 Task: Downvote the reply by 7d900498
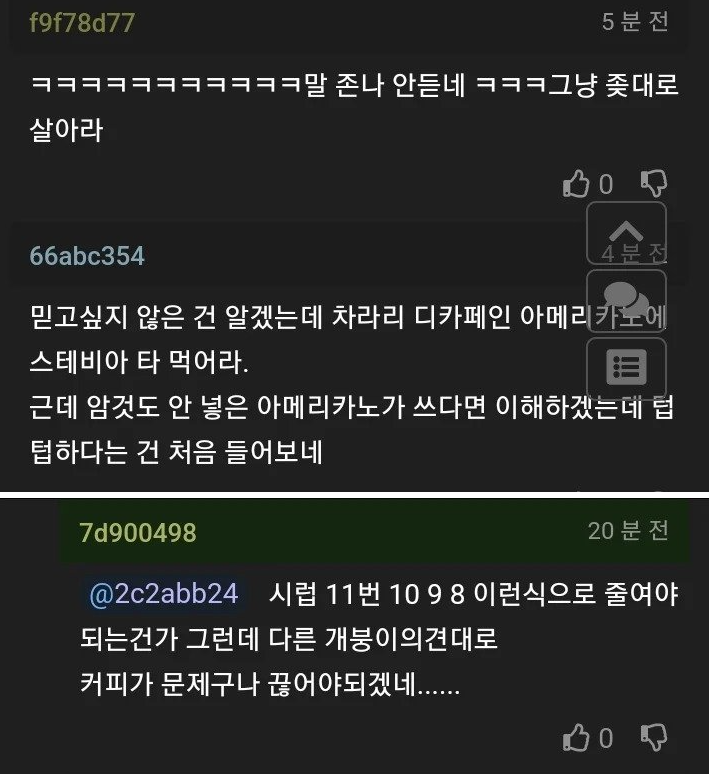(x=653, y=739)
